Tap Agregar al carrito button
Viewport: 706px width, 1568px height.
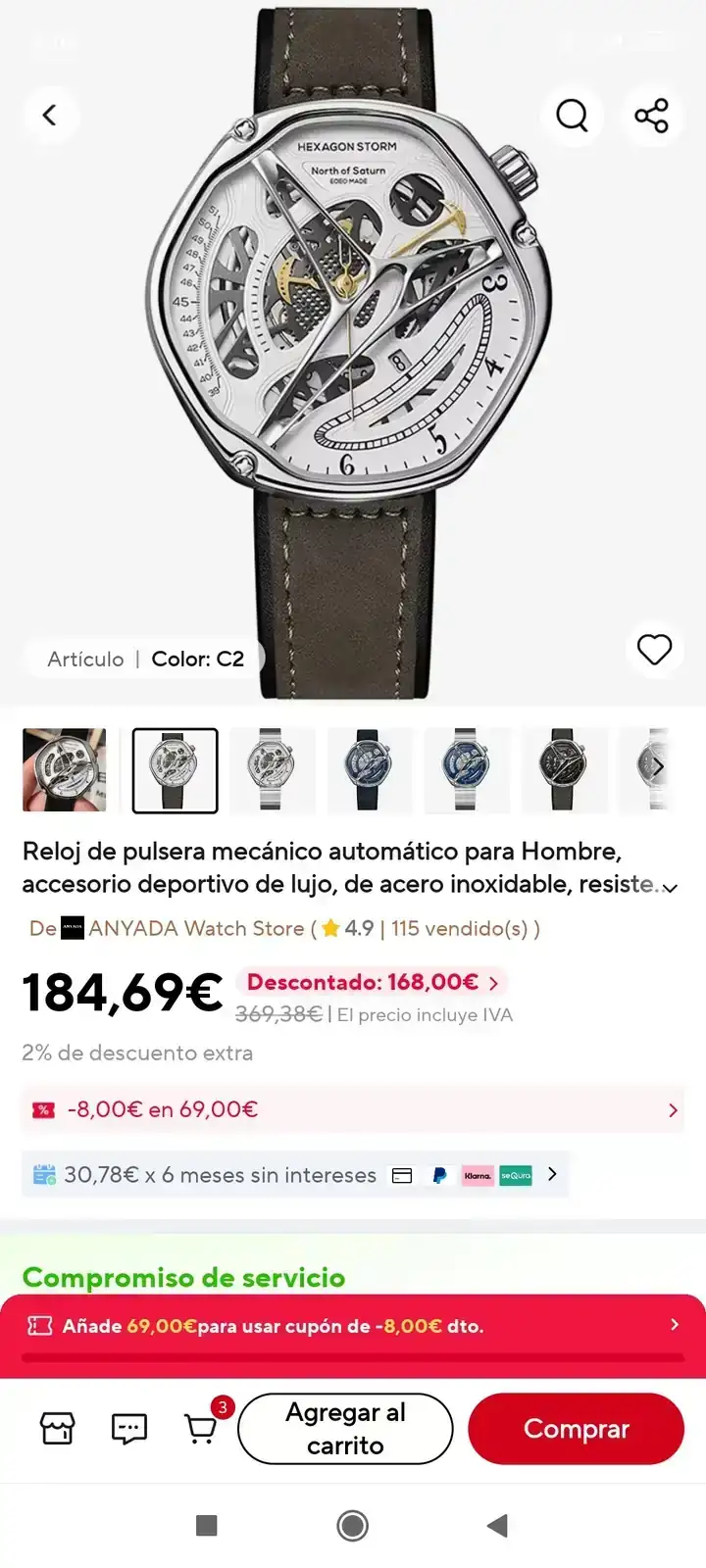point(345,1429)
